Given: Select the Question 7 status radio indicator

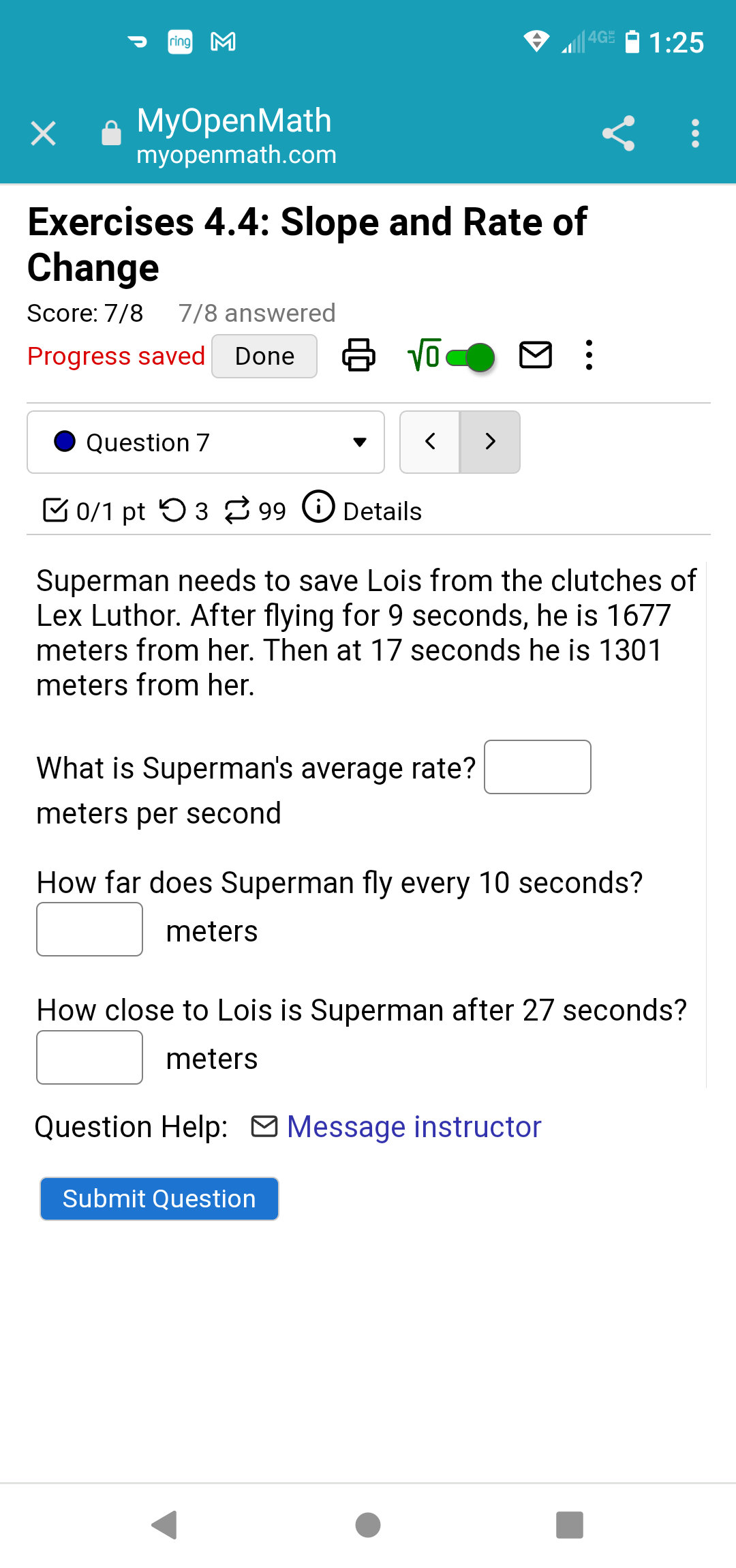Looking at the screenshot, I should [65, 442].
